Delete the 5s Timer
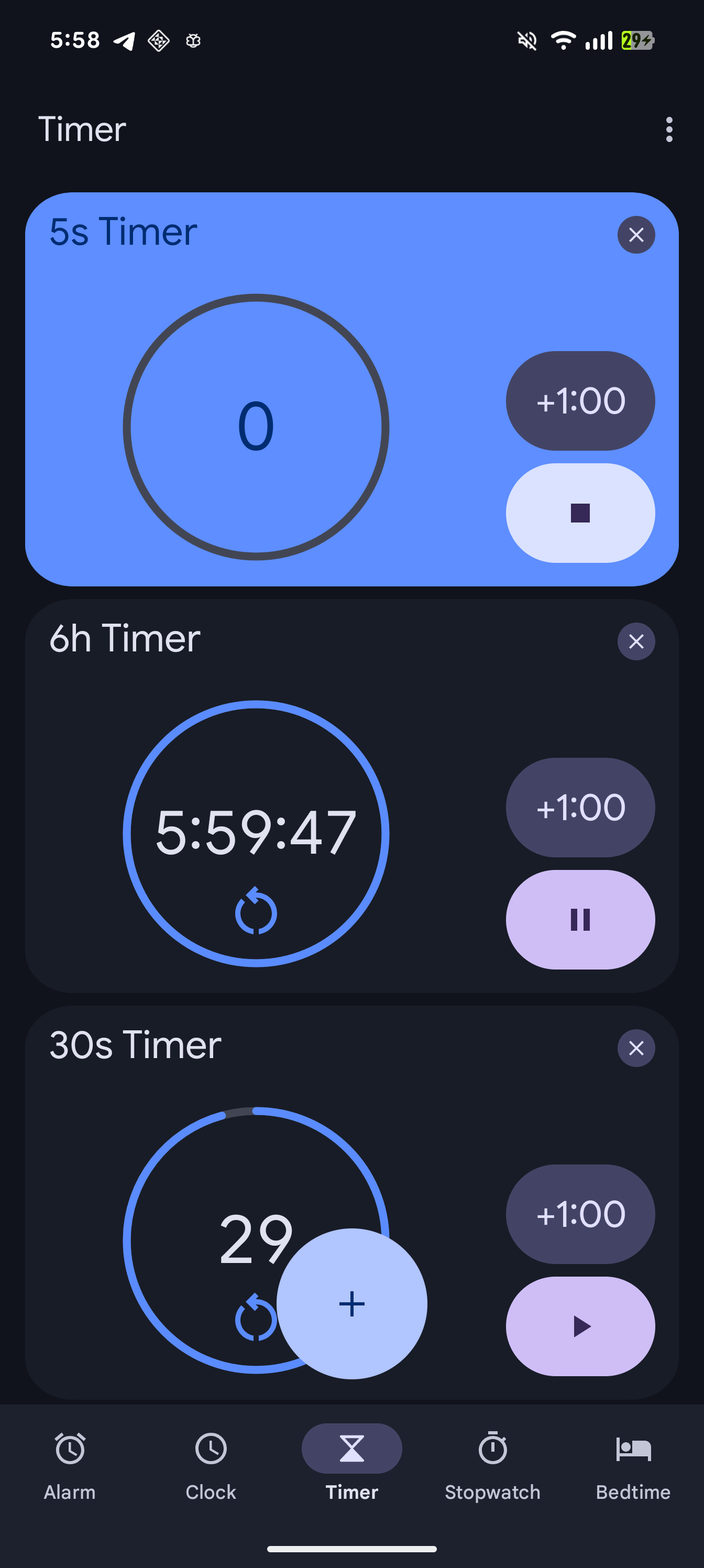Image resolution: width=704 pixels, height=1568 pixels. coord(636,235)
